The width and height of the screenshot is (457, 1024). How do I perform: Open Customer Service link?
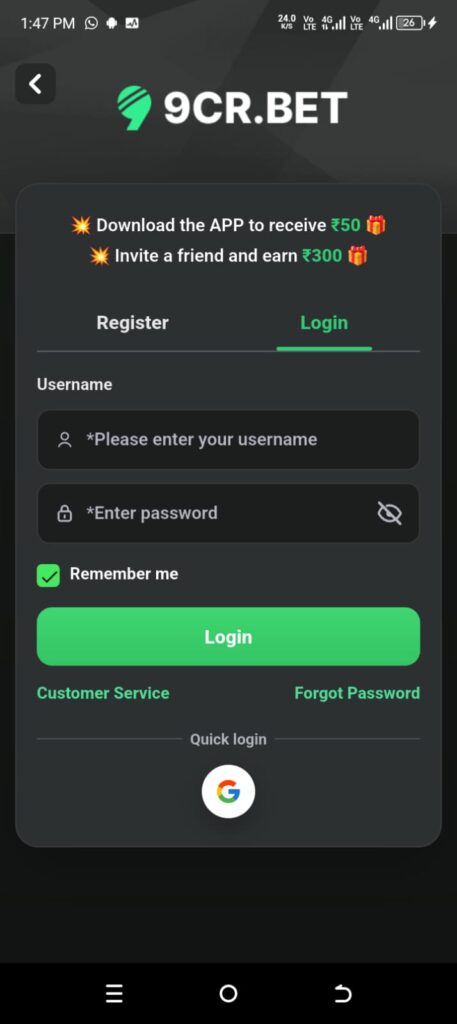(103, 693)
